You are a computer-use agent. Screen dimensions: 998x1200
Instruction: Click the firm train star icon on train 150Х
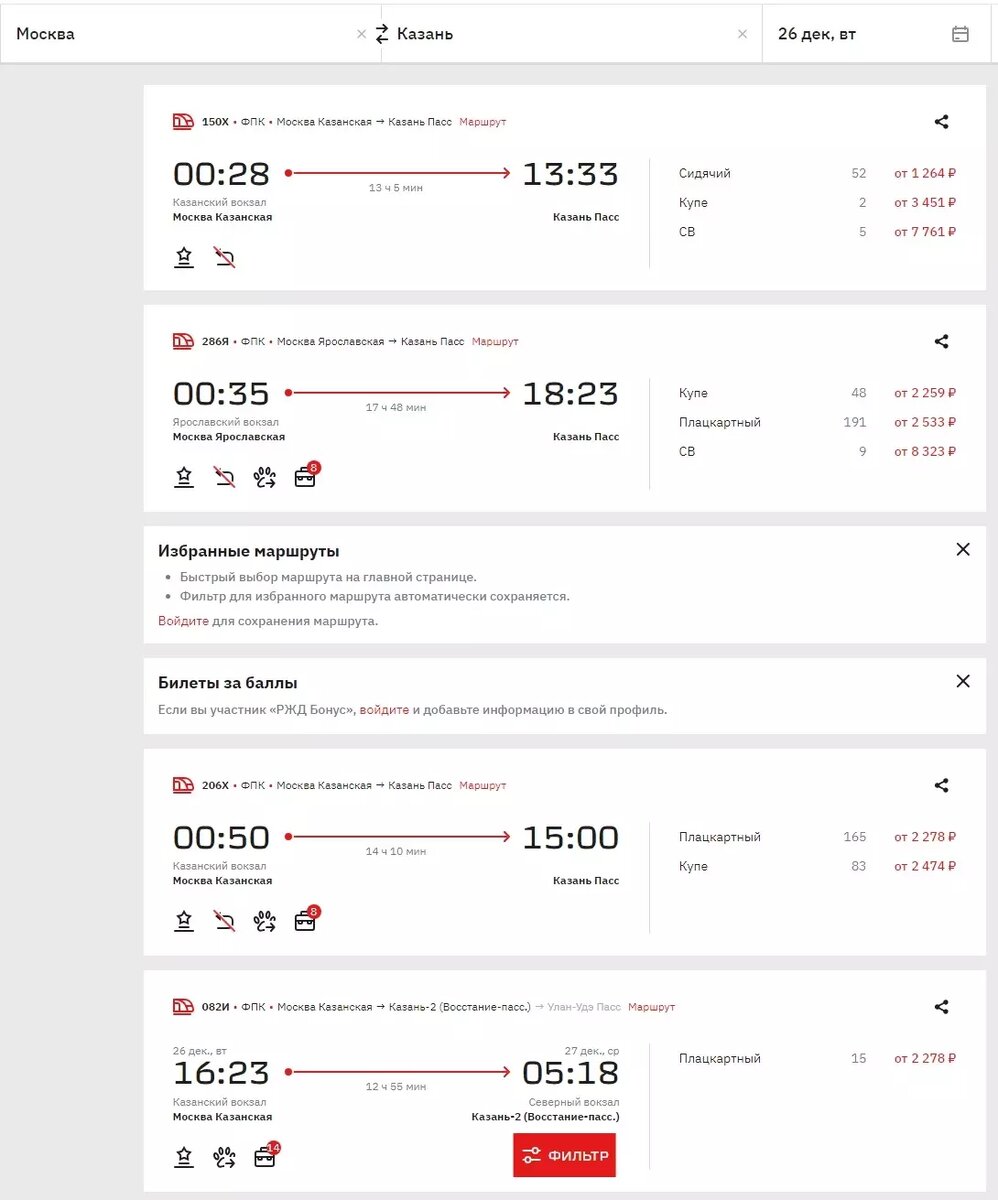184,256
